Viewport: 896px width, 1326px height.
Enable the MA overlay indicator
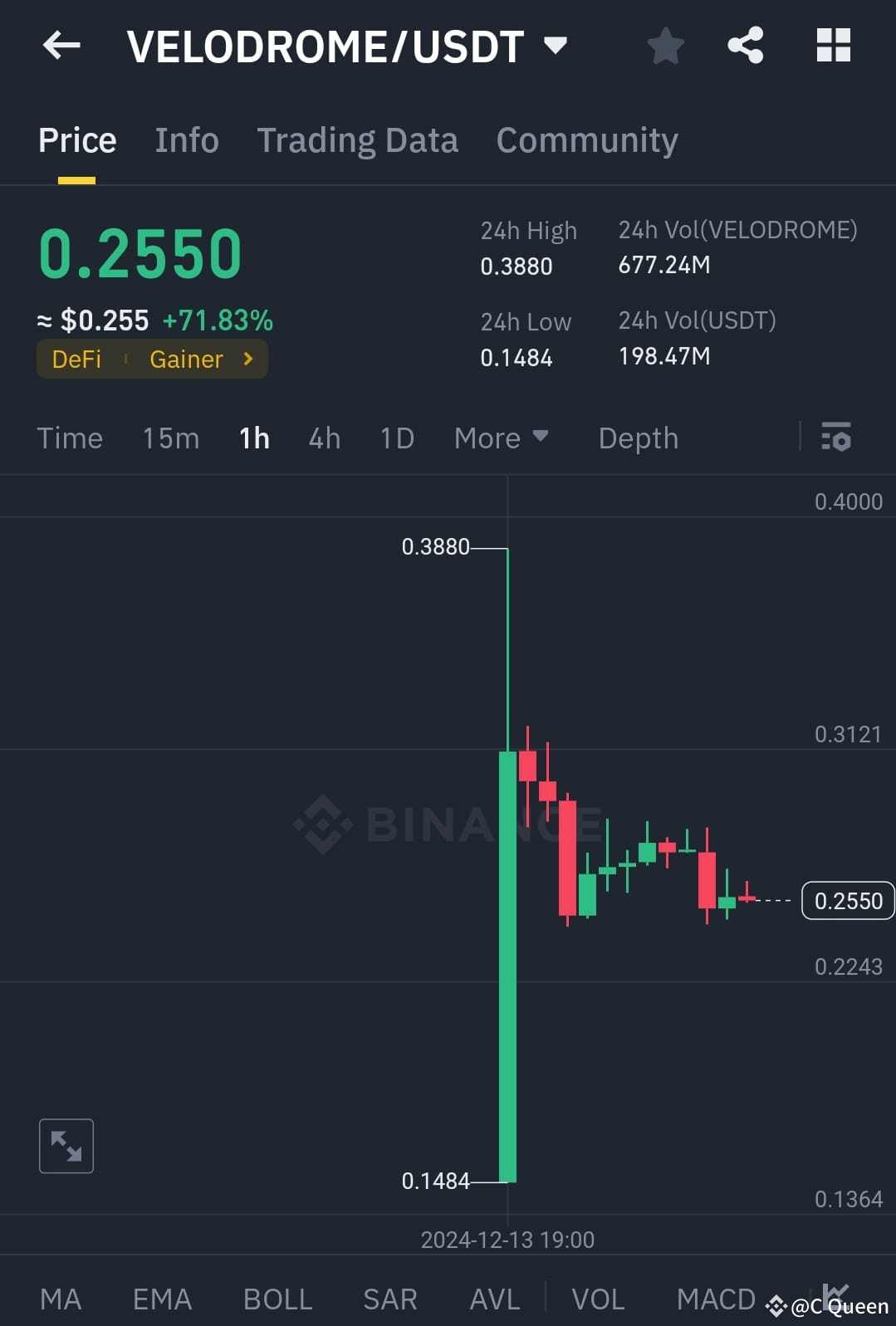point(61,1298)
